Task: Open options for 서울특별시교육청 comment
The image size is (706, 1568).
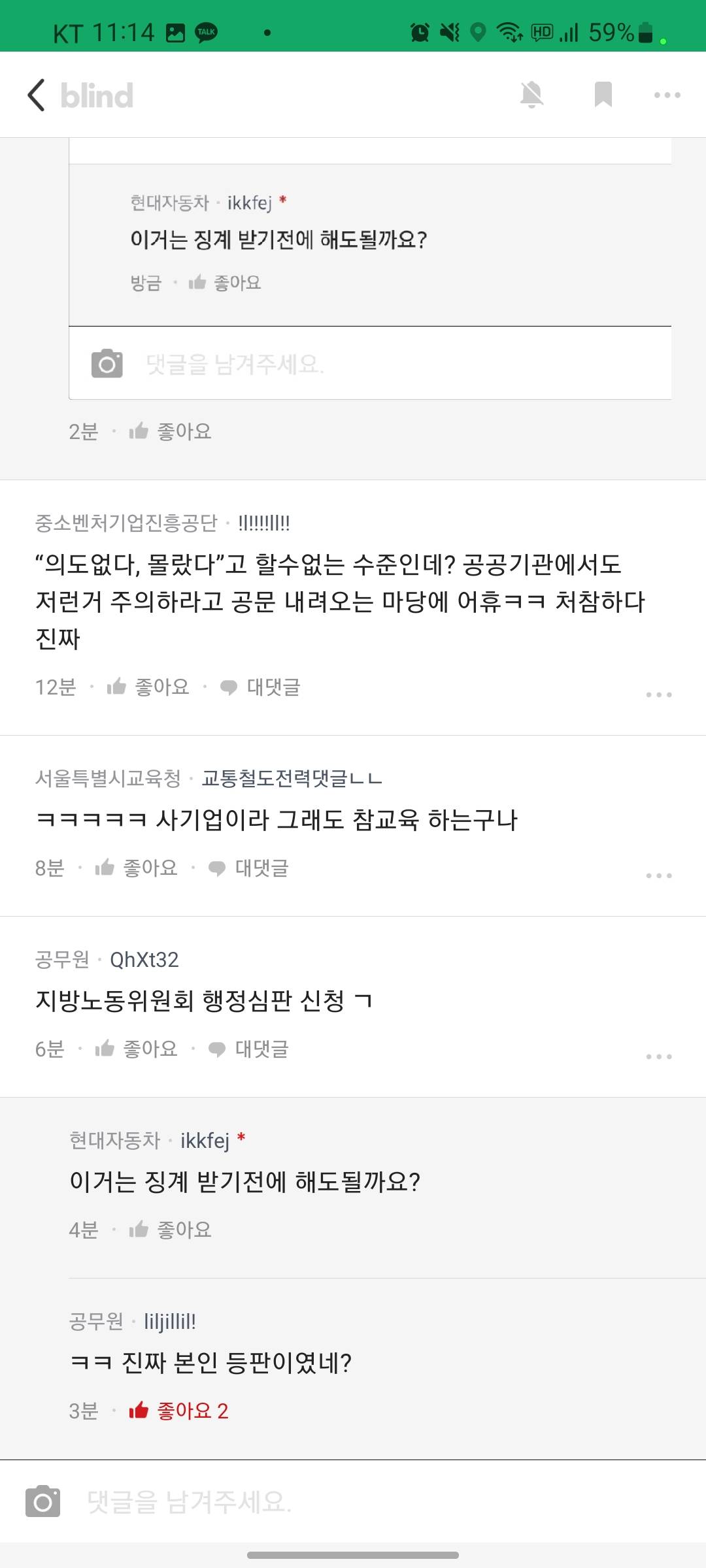Action: (x=658, y=875)
